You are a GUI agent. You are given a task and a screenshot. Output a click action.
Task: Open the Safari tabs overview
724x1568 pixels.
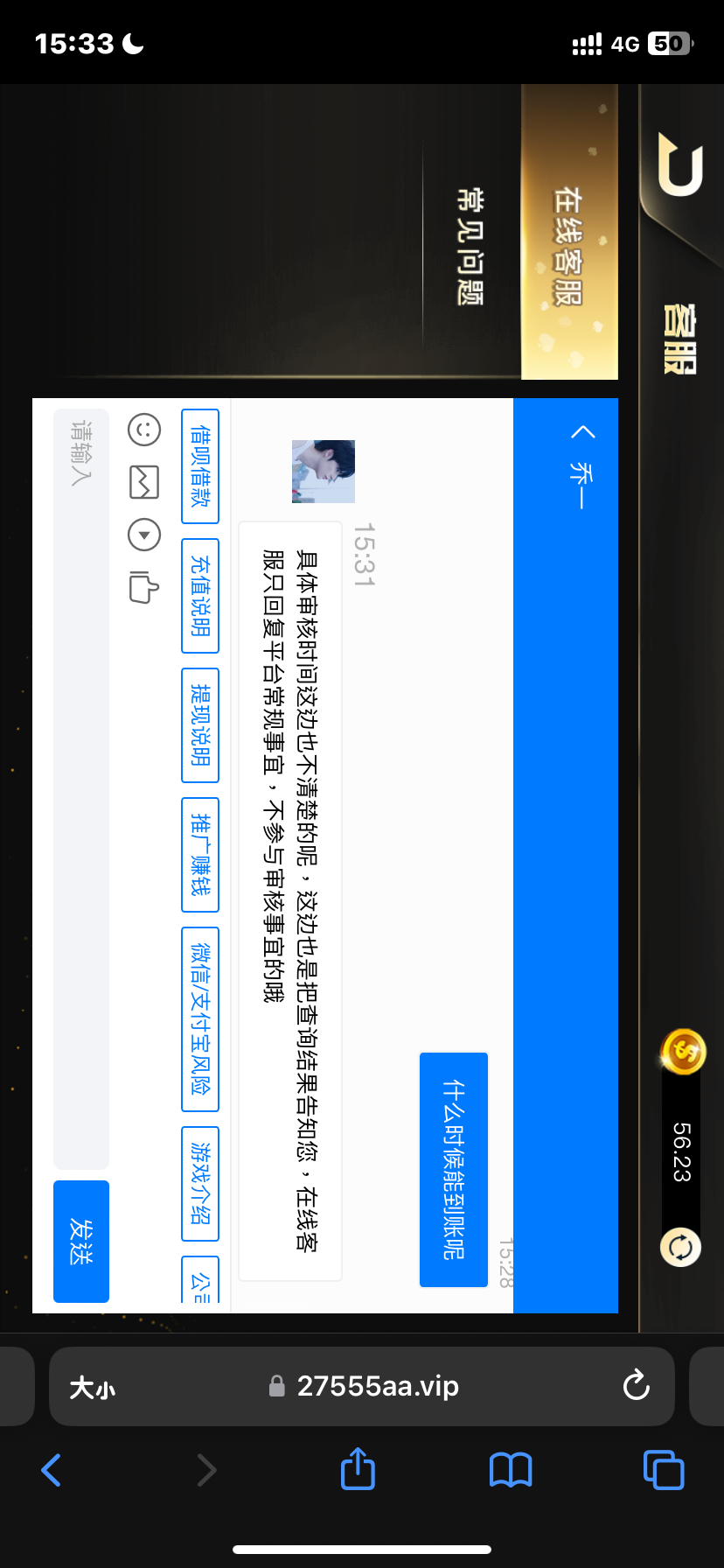pyautogui.click(x=663, y=1470)
